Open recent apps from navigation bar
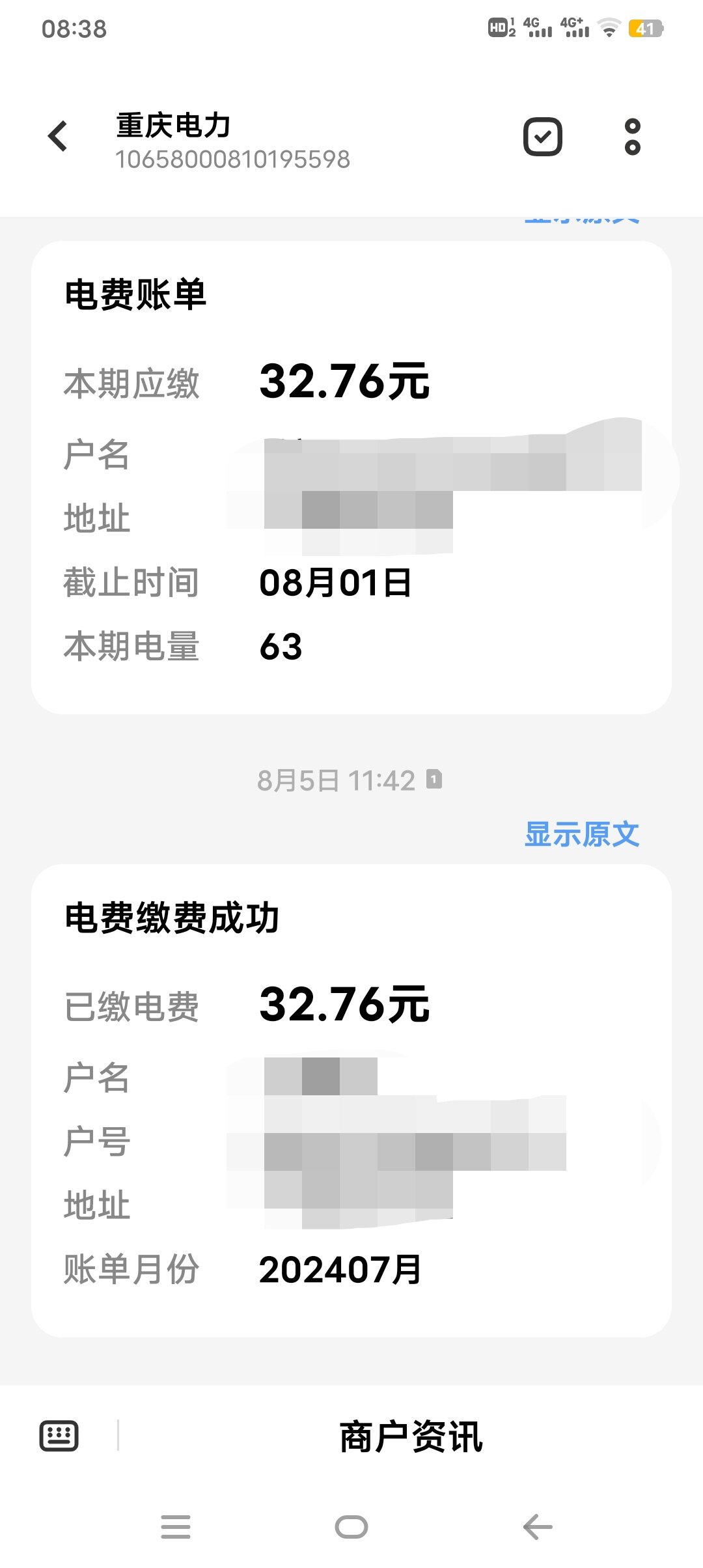The width and height of the screenshot is (703, 1568). point(176,1527)
